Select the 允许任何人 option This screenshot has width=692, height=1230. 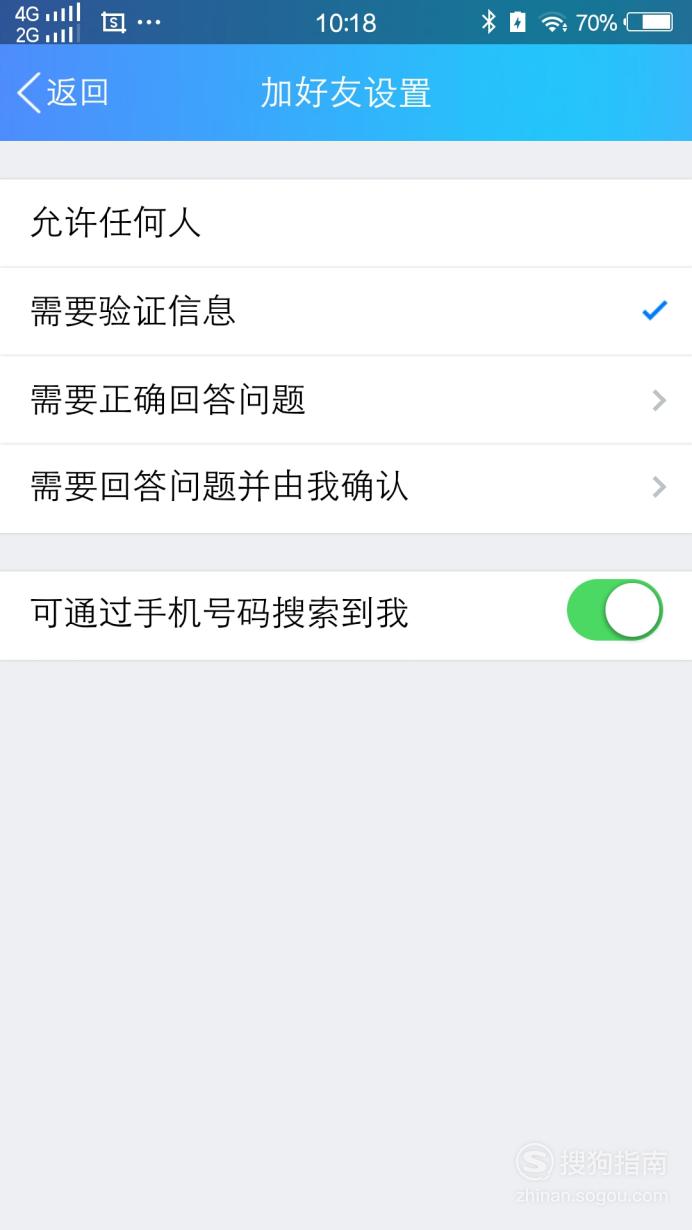(346, 223)
